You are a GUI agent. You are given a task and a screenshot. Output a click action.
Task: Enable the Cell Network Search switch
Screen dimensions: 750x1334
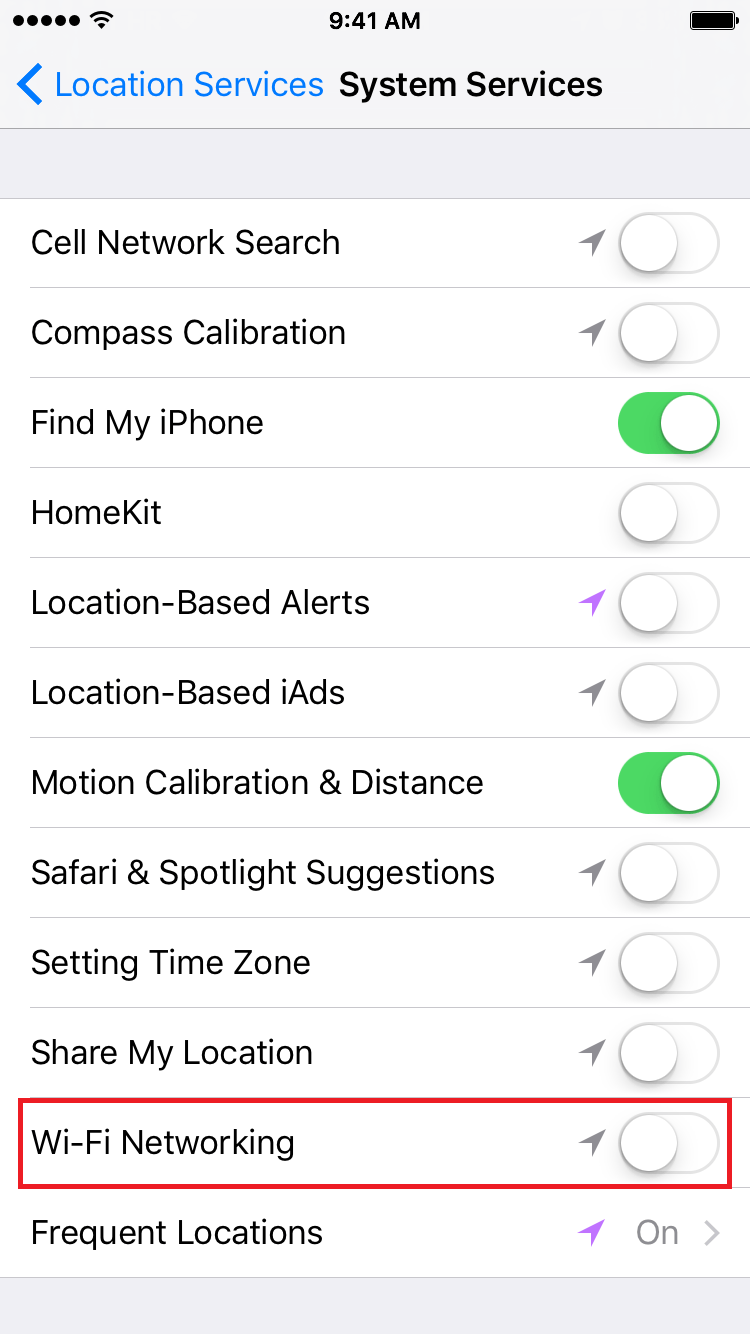(669, 243)
